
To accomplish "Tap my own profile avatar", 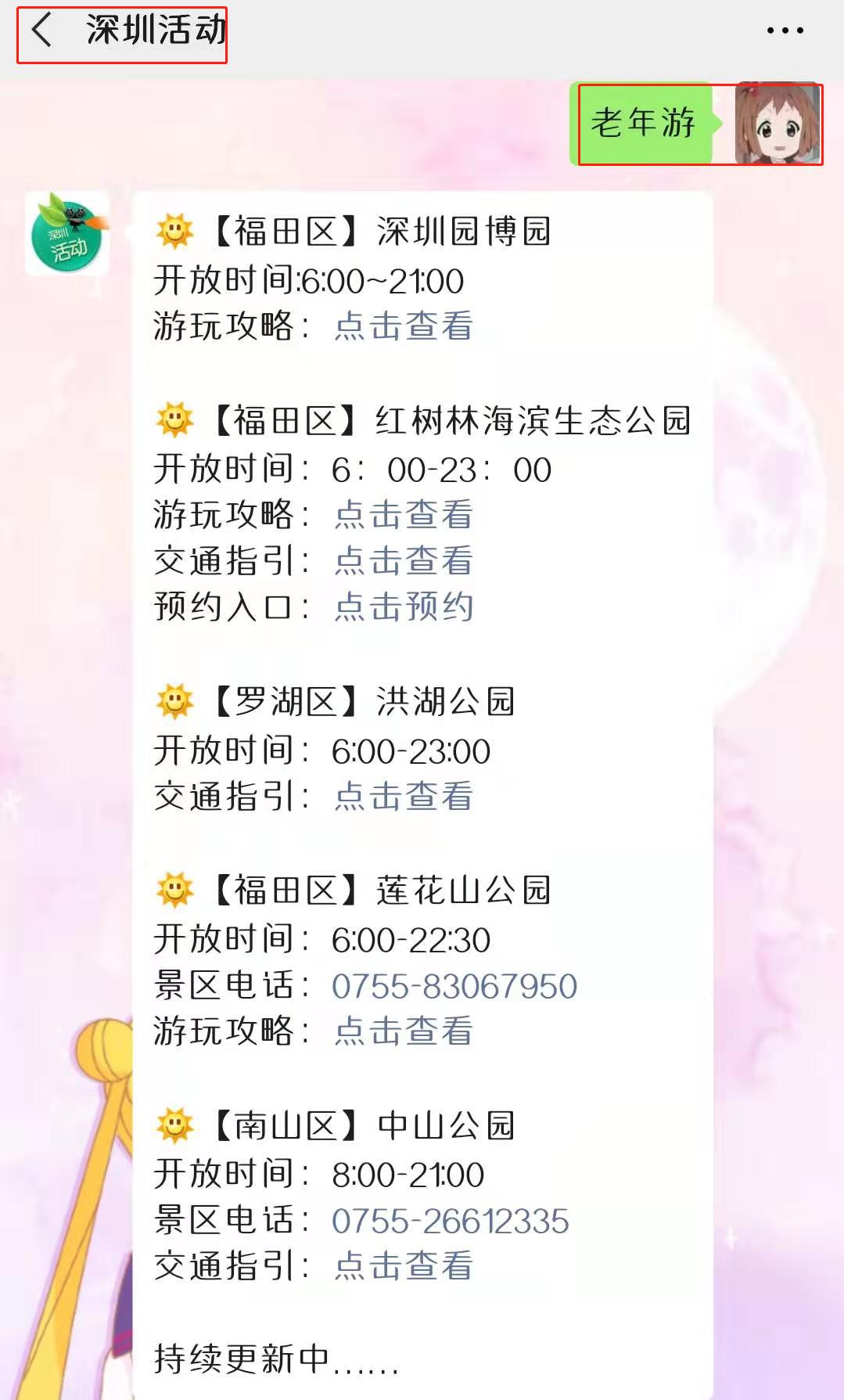I will (x=777, y=124).
